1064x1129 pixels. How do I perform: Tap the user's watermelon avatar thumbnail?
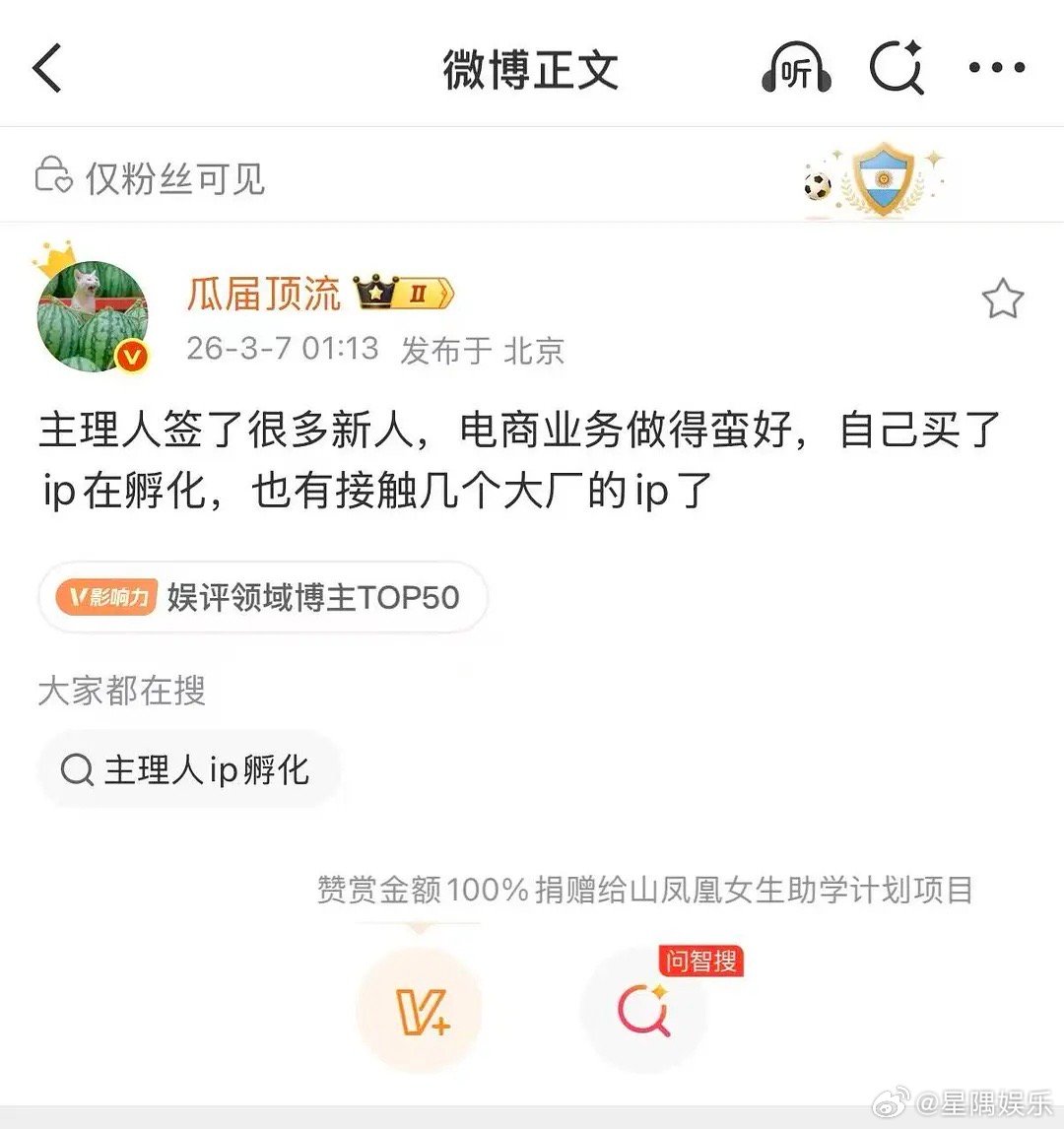(x=94, y=310)
